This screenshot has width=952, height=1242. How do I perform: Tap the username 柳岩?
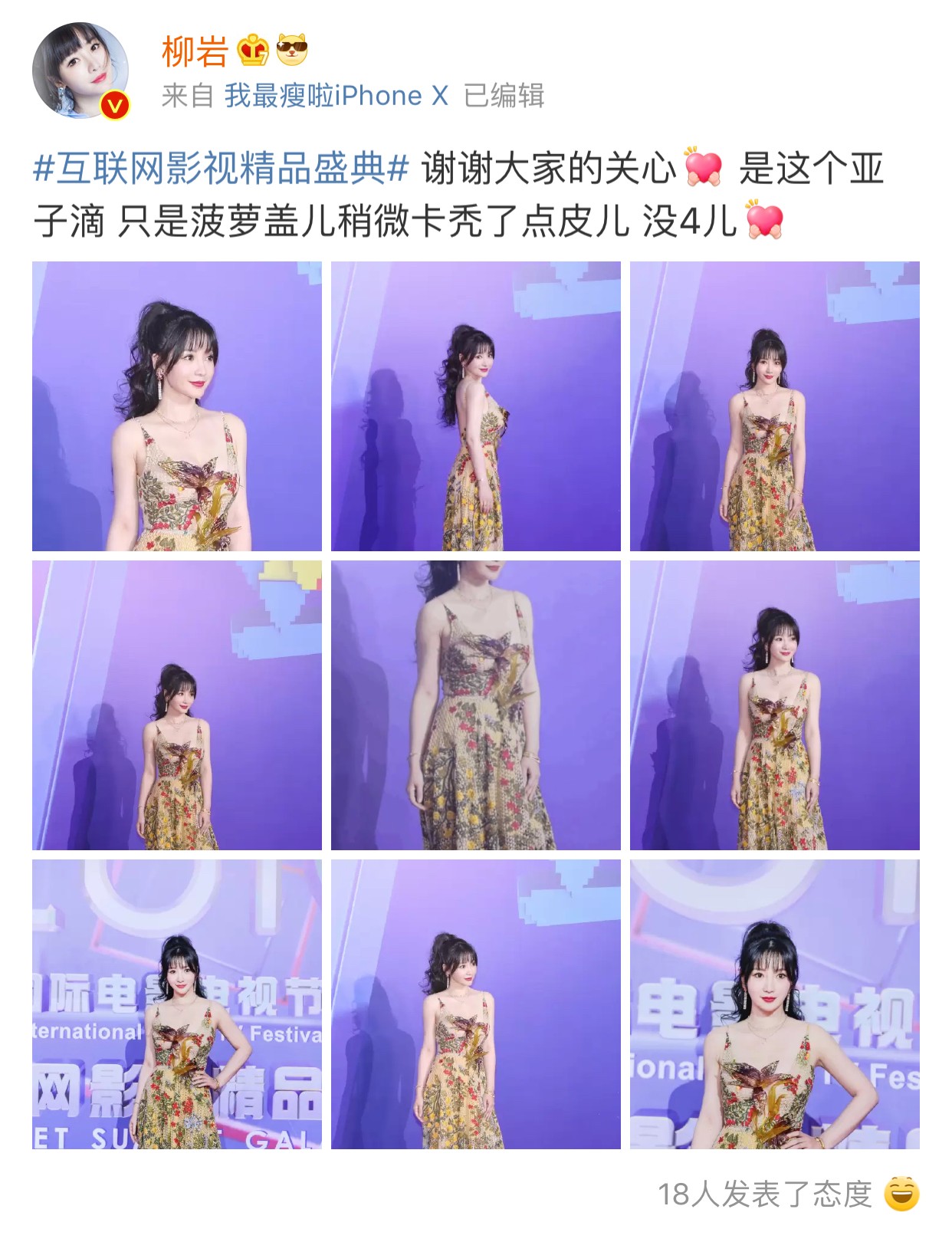tap(195, 51)
